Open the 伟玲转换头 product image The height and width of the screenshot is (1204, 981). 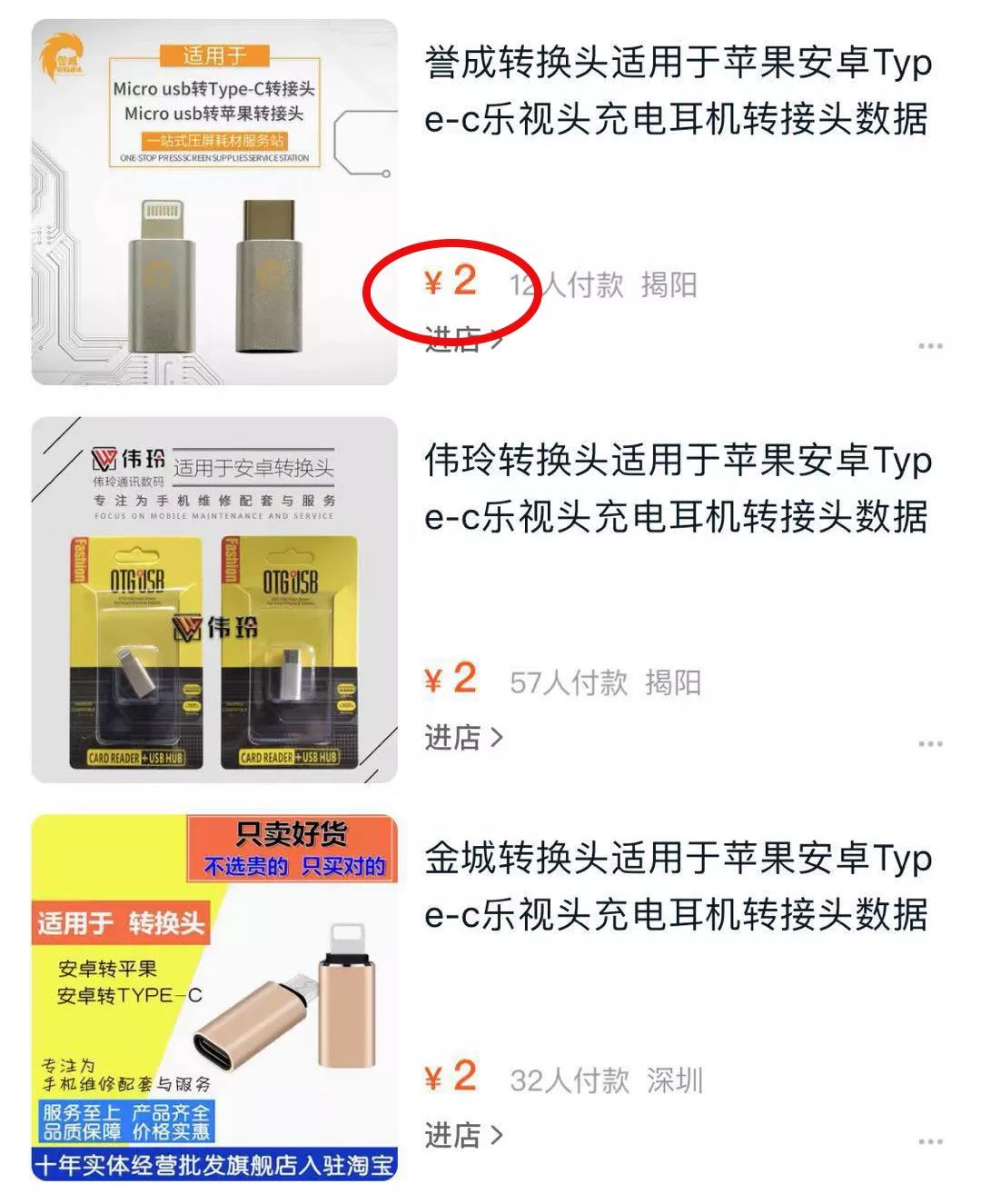(214, 600)
